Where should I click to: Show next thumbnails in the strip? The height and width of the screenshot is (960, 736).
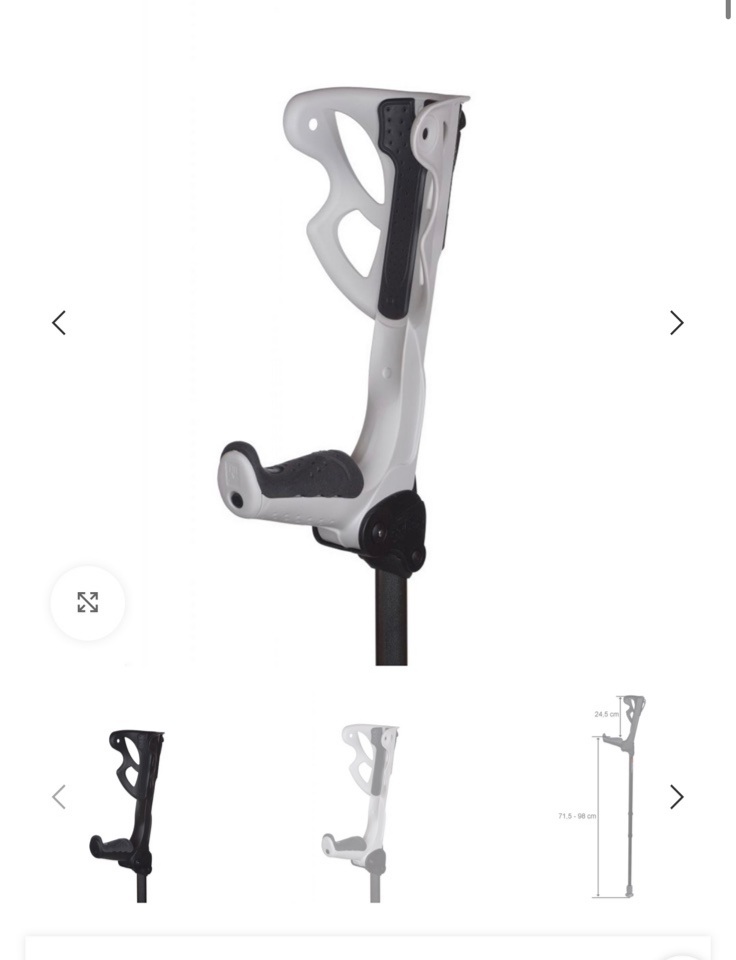677,797
